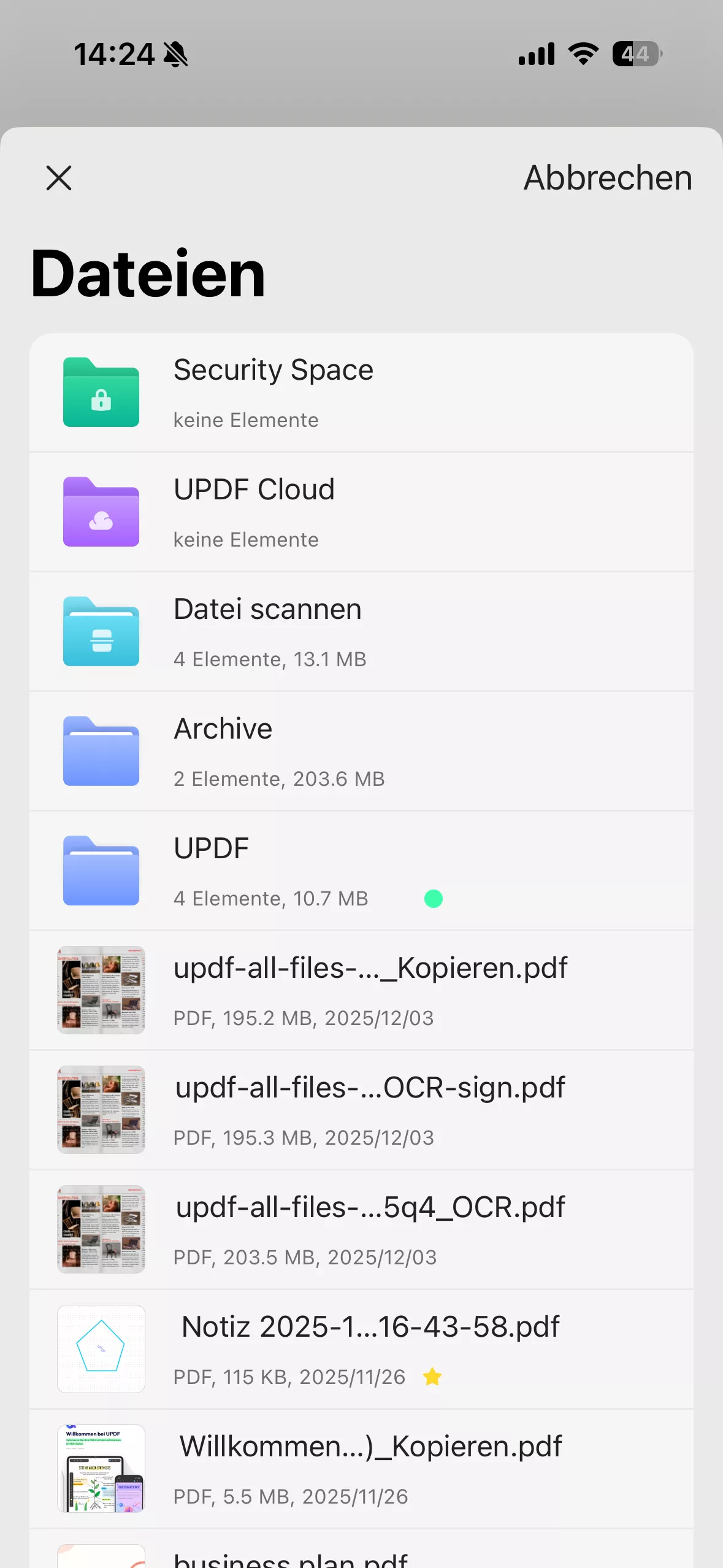Tap Abbrechen to cancel

[608, 179]
